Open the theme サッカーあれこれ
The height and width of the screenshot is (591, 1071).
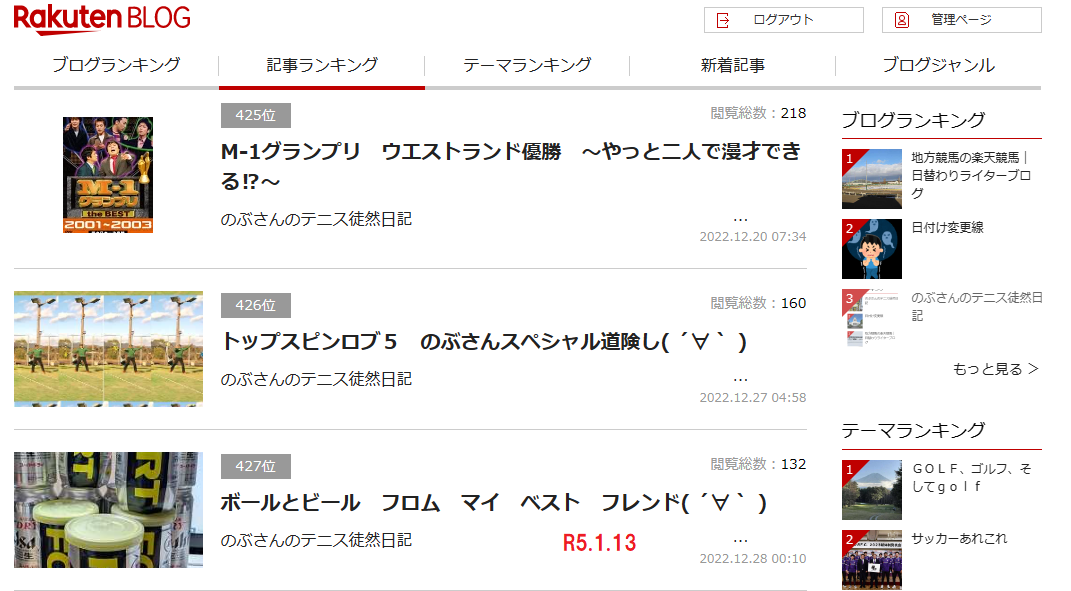958,539
